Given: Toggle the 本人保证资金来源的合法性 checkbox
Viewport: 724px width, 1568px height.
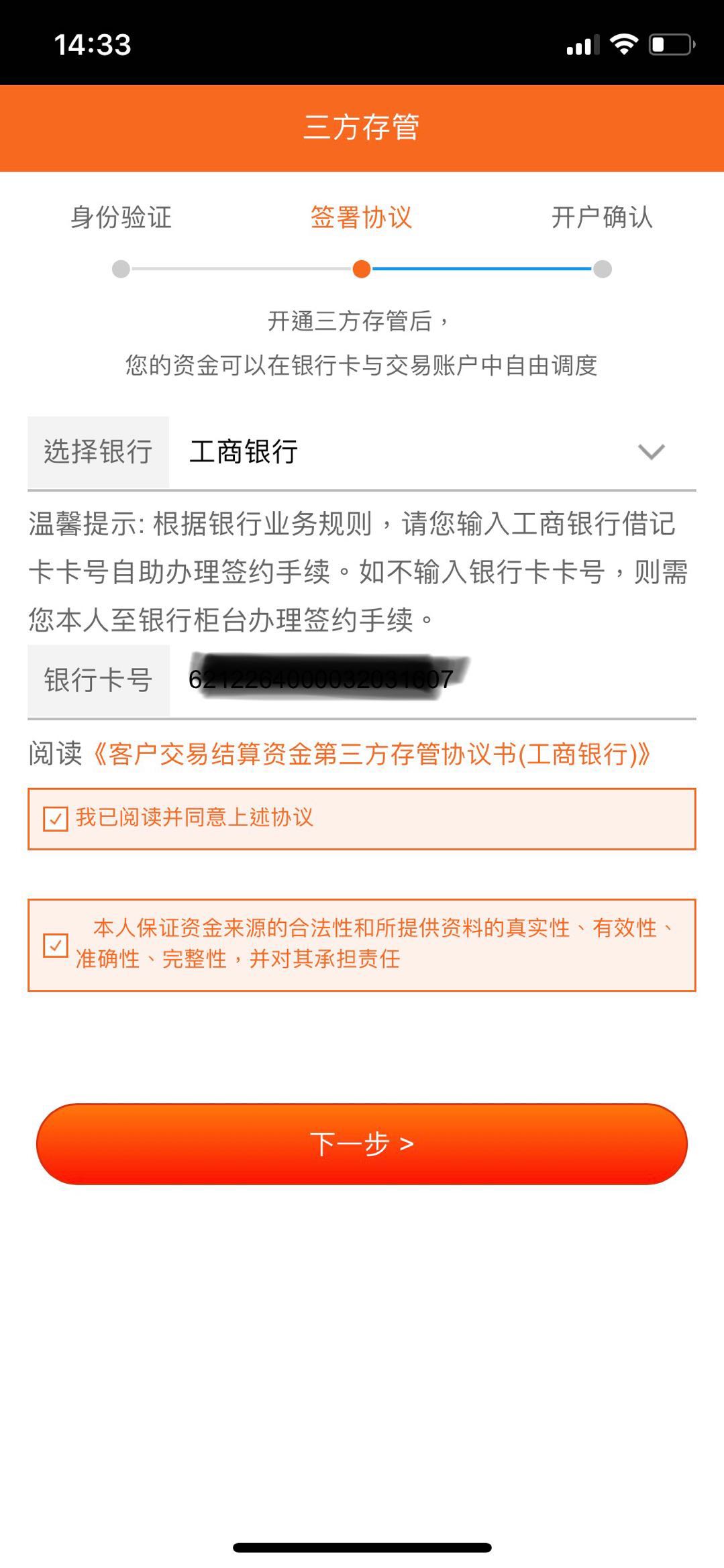Looking at the screenshot, I should click(56, 945).
